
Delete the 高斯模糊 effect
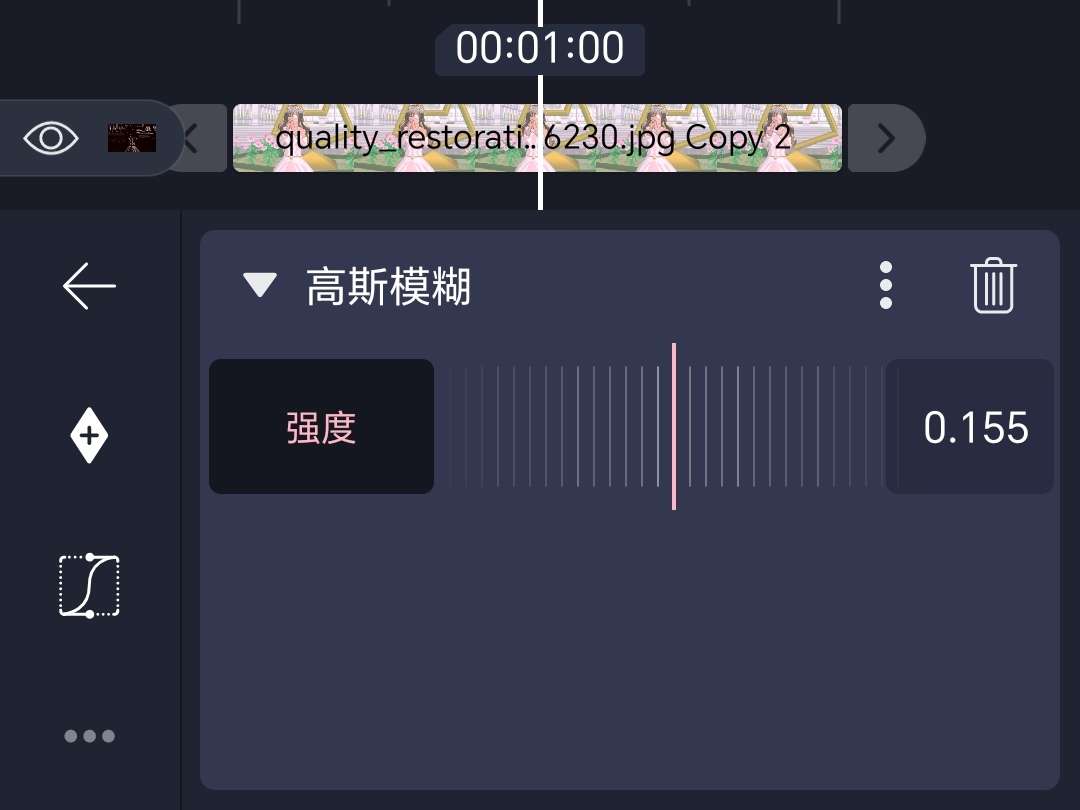point(993,287)
